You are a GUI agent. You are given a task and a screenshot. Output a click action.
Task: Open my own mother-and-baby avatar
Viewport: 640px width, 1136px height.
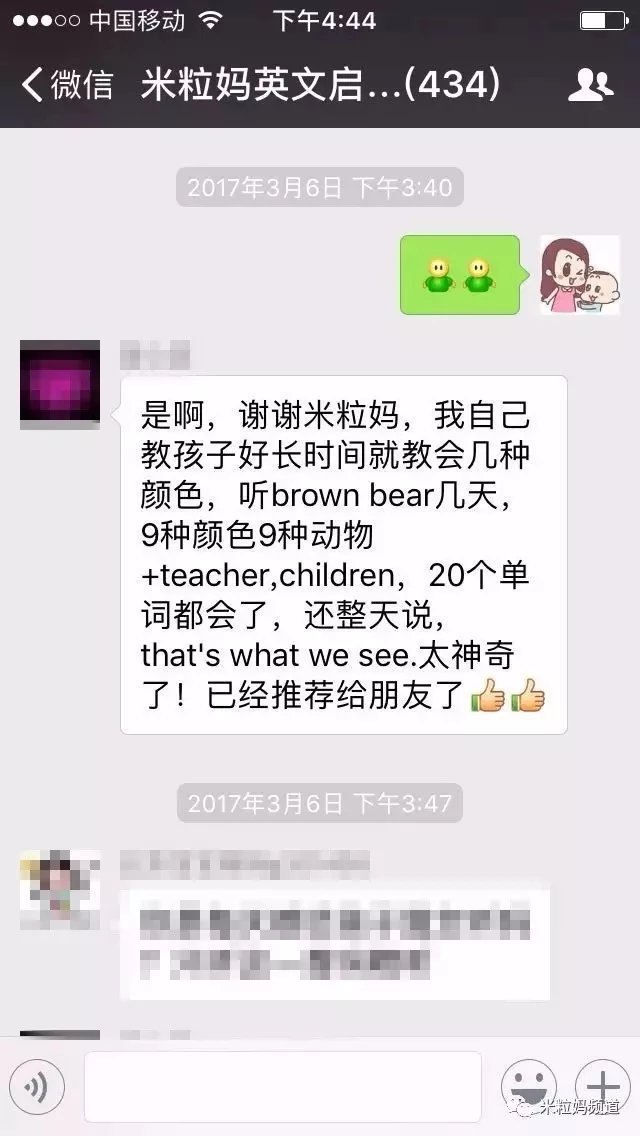pos(580,275)
